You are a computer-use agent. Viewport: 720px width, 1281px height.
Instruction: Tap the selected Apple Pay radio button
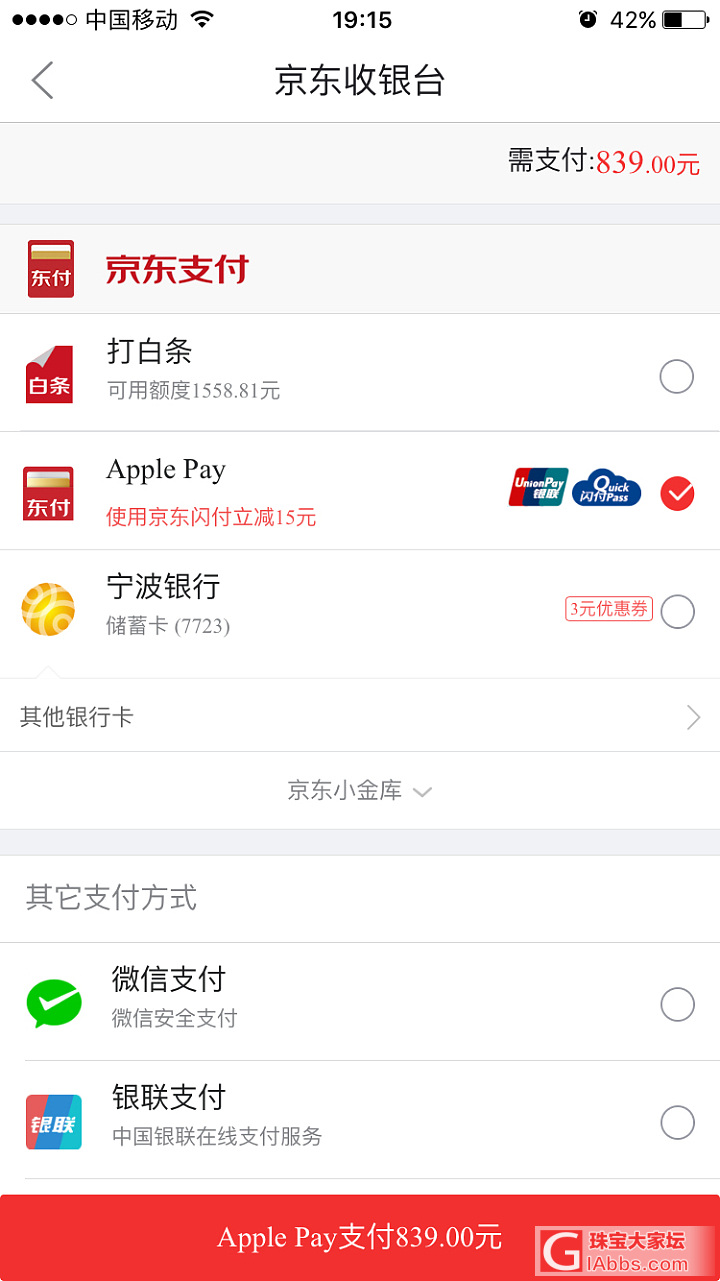pos(677,493)
